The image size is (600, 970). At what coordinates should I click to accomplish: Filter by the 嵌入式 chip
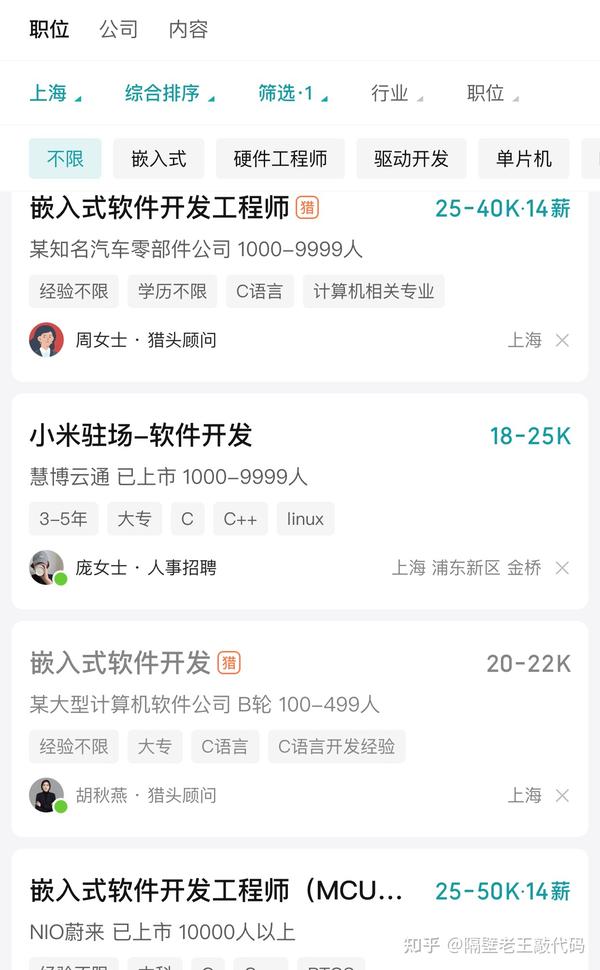(159, 159)
